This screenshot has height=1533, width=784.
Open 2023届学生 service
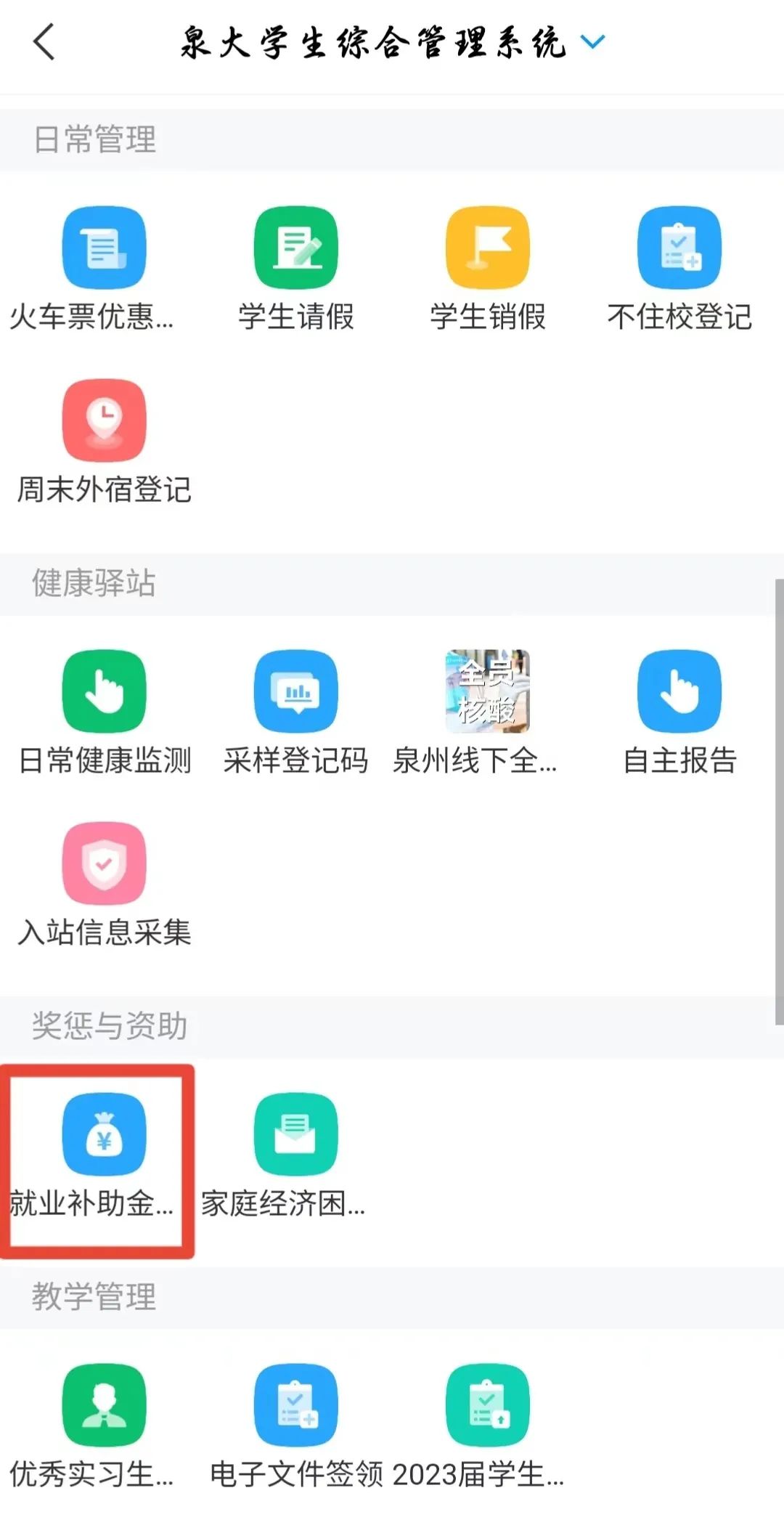(x=487, y=1405)
